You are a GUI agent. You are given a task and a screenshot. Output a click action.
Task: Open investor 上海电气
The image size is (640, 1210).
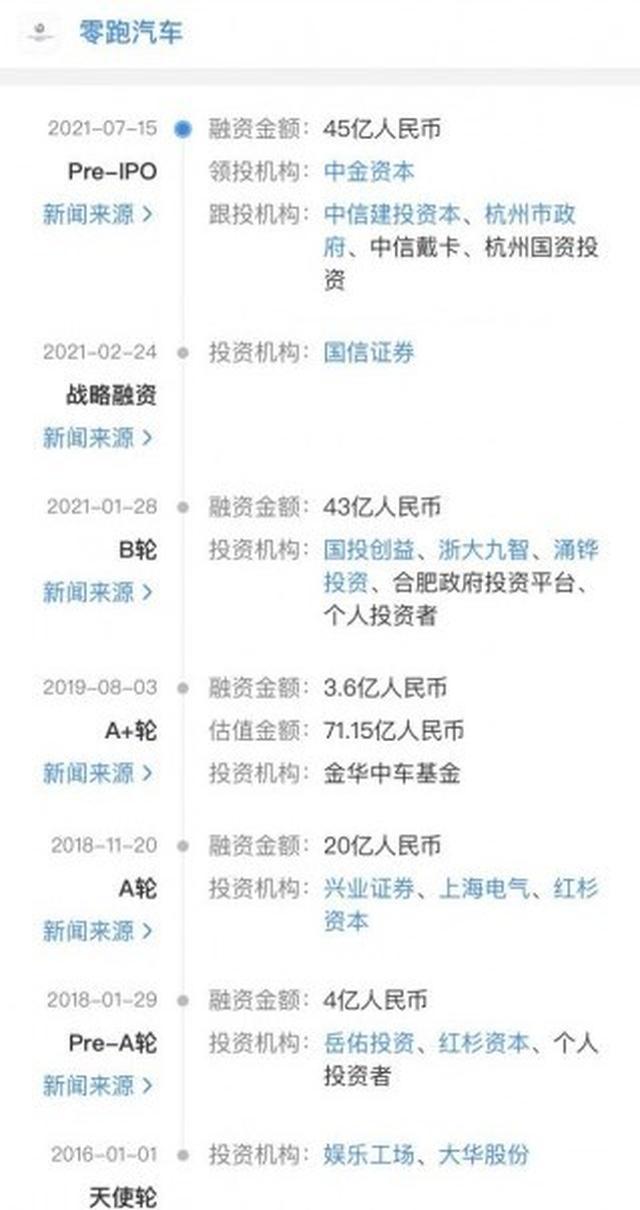pos(483,888)
